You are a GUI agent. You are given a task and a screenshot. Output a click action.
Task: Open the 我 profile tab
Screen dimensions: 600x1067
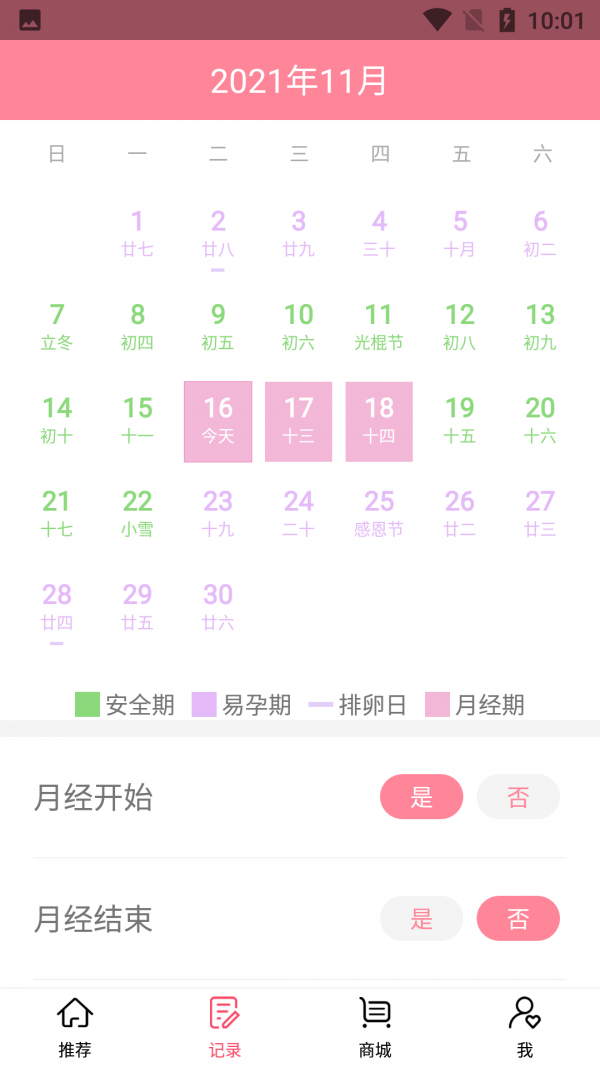[525, 1027]
